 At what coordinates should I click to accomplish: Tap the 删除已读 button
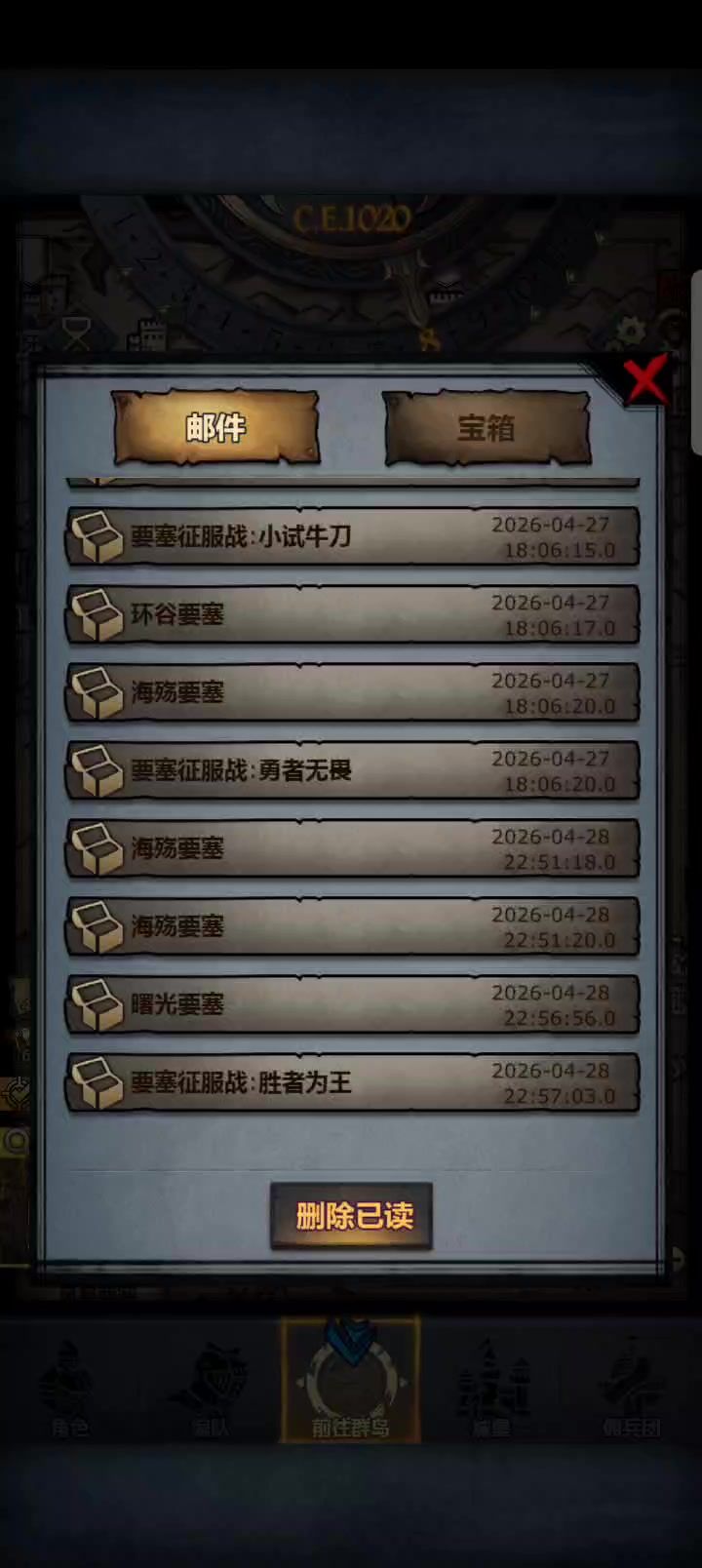pos(352,1216)
